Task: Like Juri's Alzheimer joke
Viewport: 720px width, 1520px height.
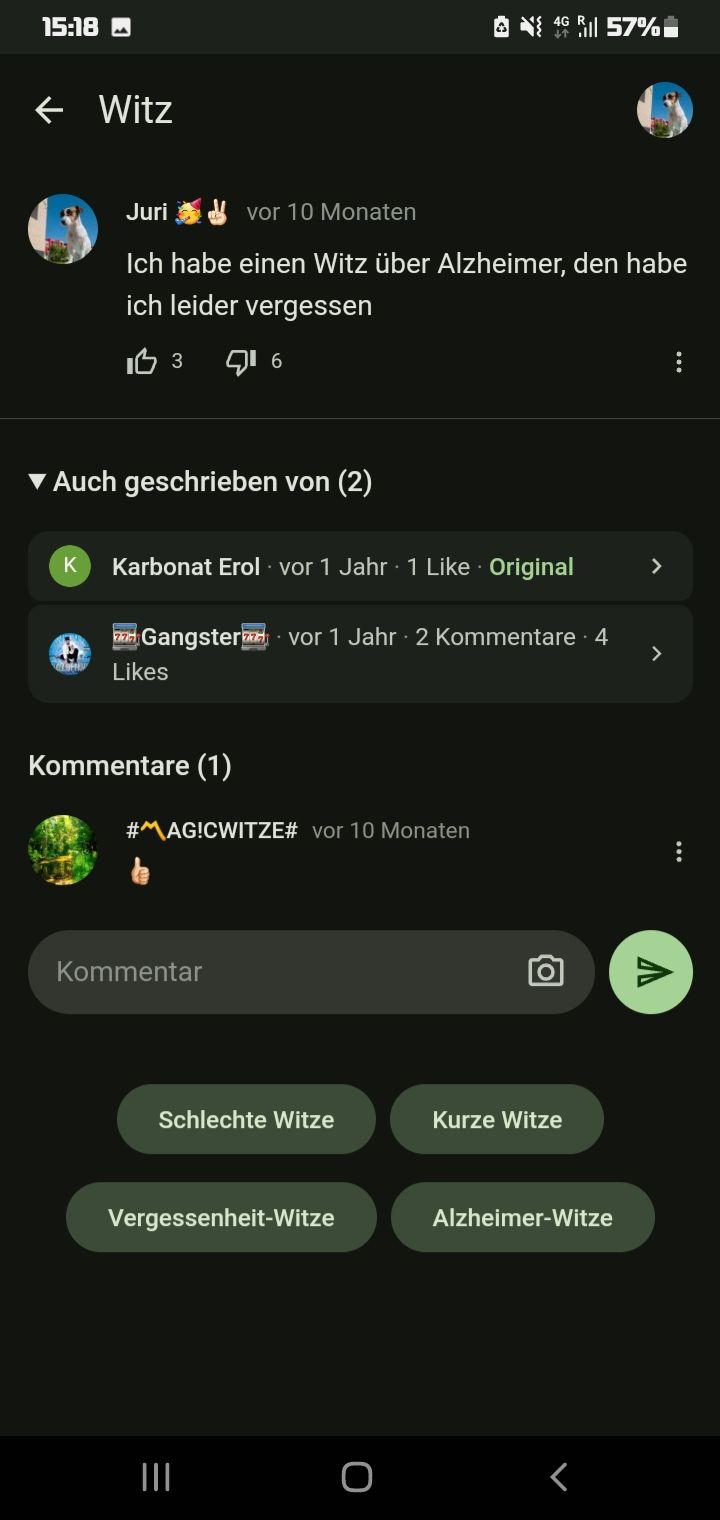Action: 143,362
